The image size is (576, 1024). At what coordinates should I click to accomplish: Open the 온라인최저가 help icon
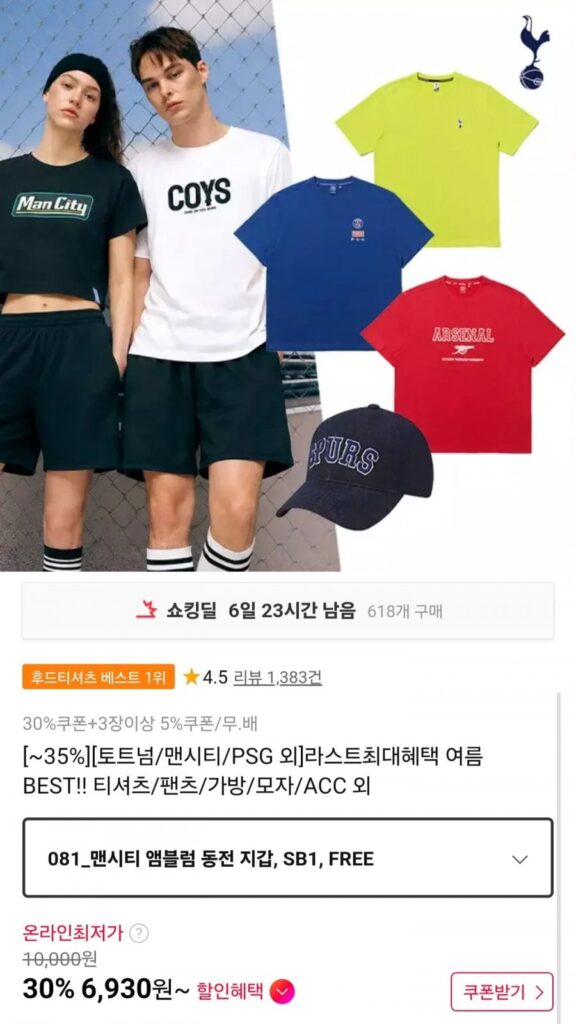click(x=138, y=933)
